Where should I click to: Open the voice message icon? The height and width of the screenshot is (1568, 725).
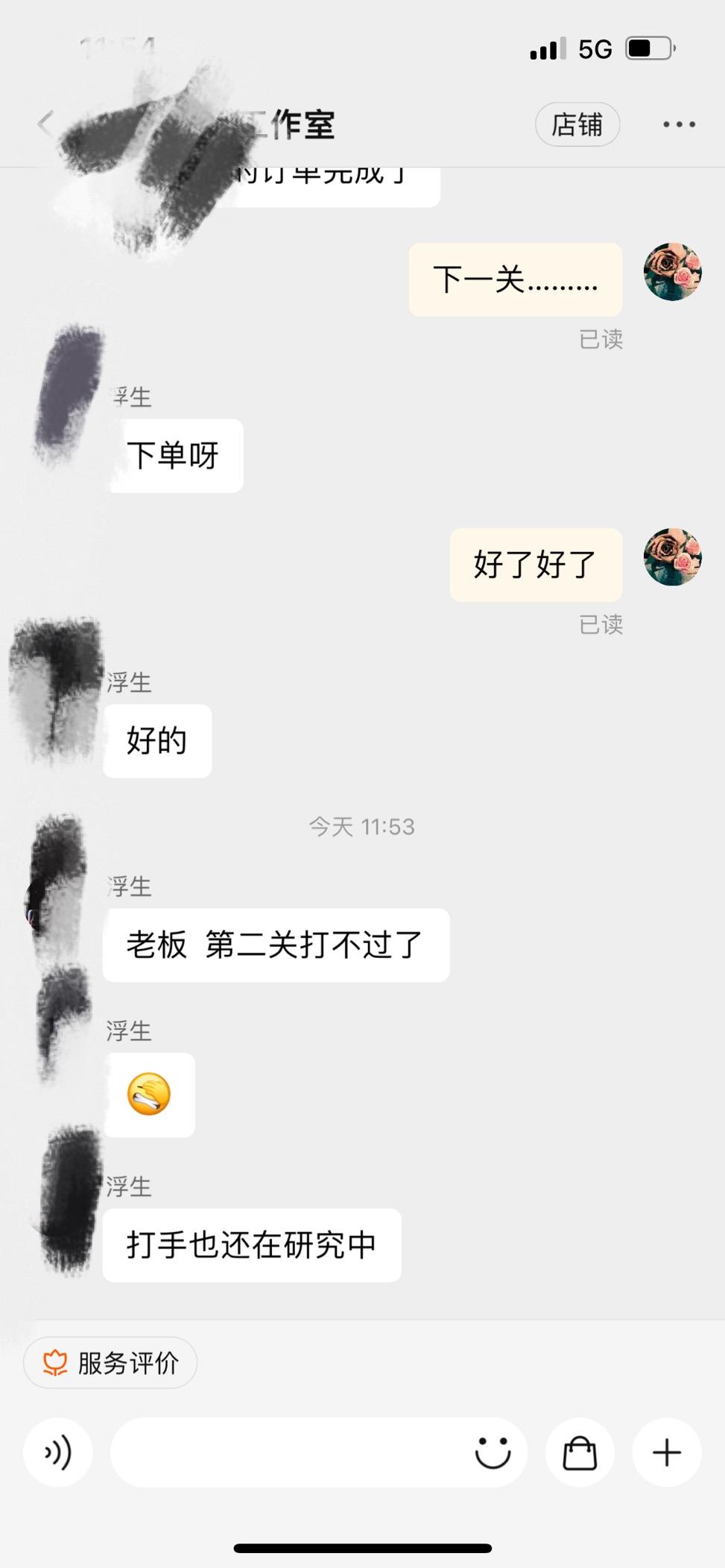click(58, 1452)
